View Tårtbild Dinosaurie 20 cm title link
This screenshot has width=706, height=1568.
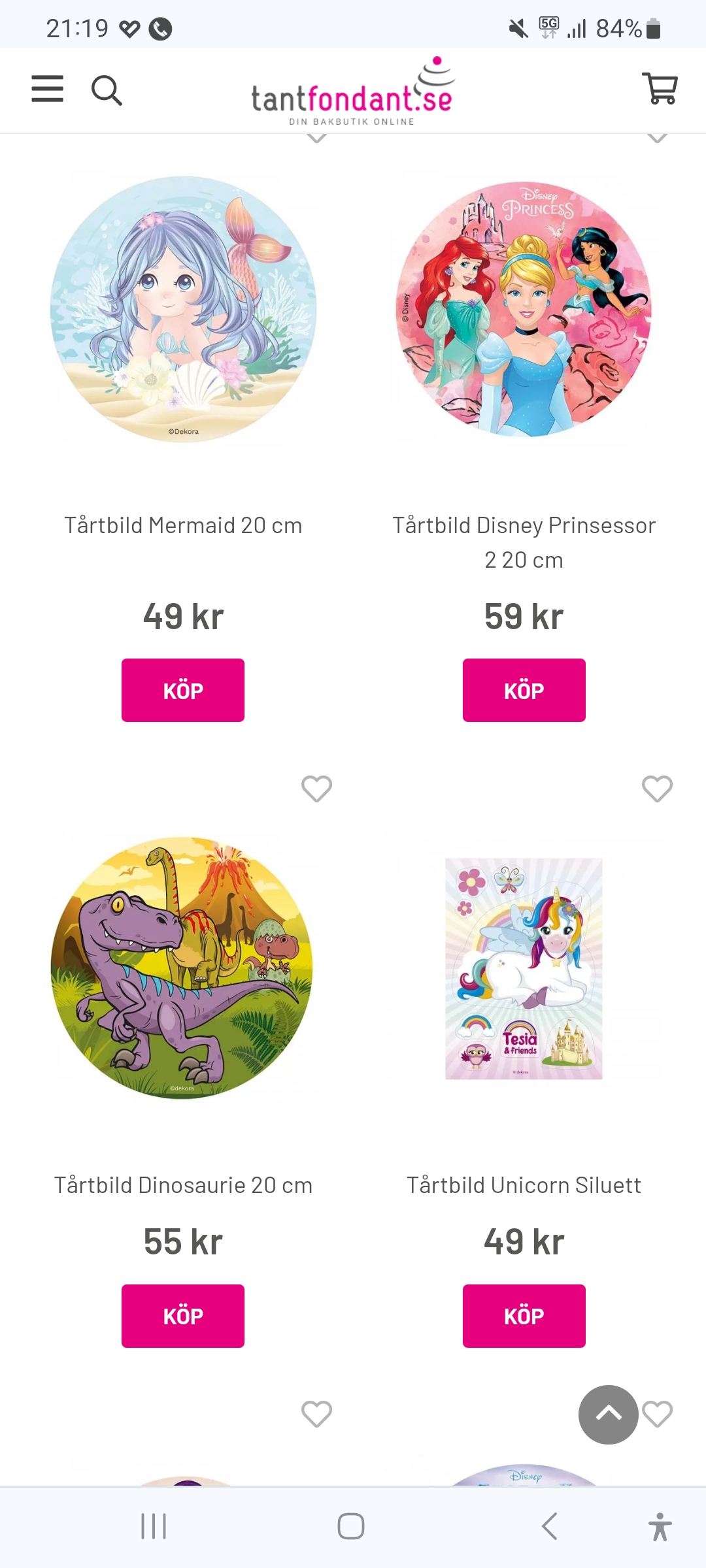click(183, 1185)
